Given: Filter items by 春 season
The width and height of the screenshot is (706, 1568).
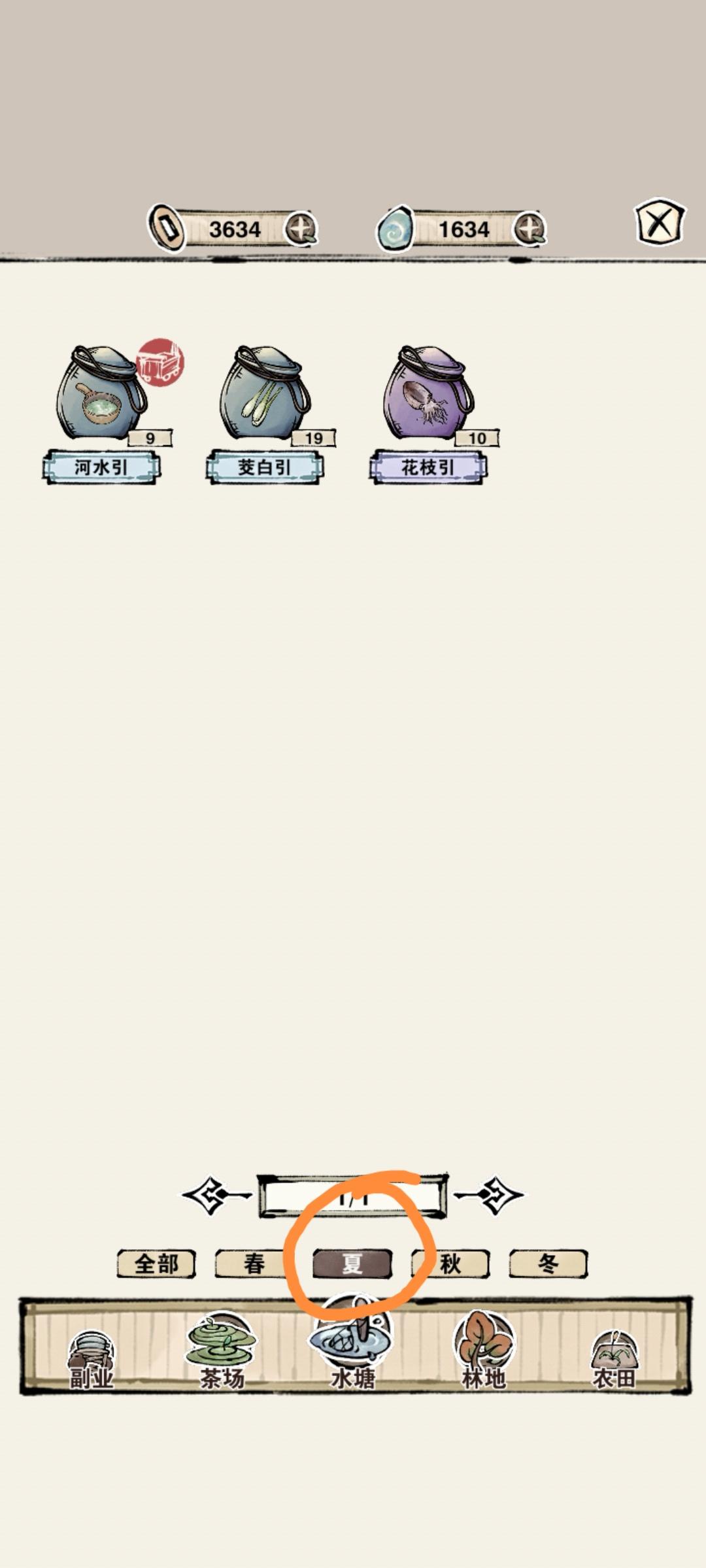Looking at the screenshot, I should [254, 1264].
